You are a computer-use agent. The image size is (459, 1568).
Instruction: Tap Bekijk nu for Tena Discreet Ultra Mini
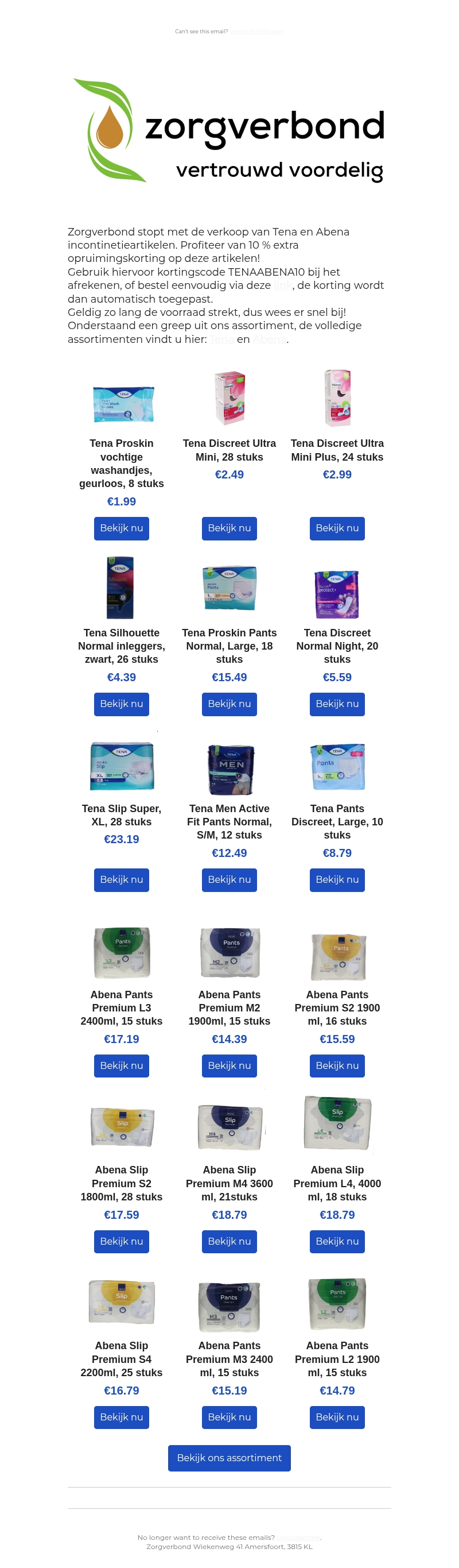tap(229, 528)
